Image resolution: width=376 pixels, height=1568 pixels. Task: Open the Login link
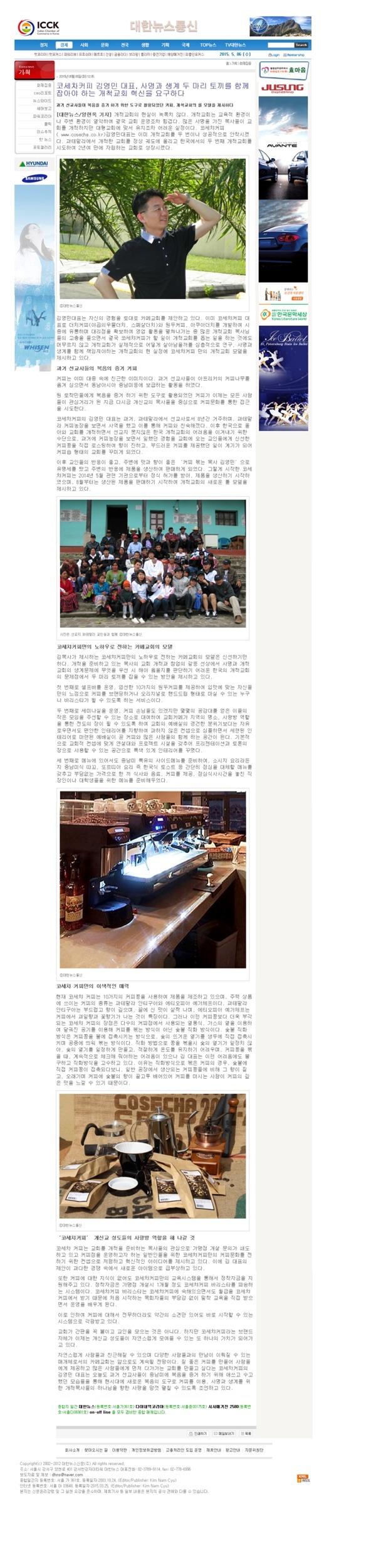[274, 55]
